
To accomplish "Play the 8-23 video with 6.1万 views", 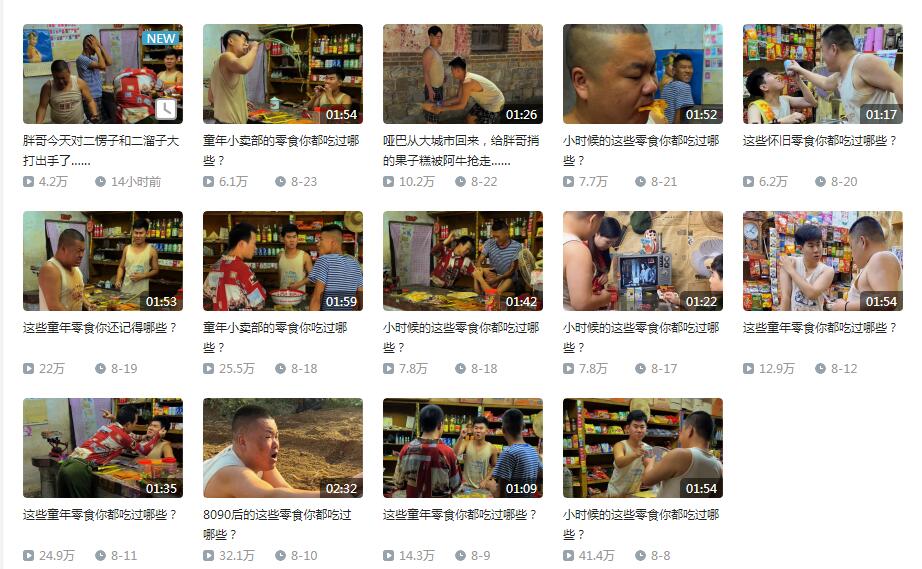I will tap(282, 74).
